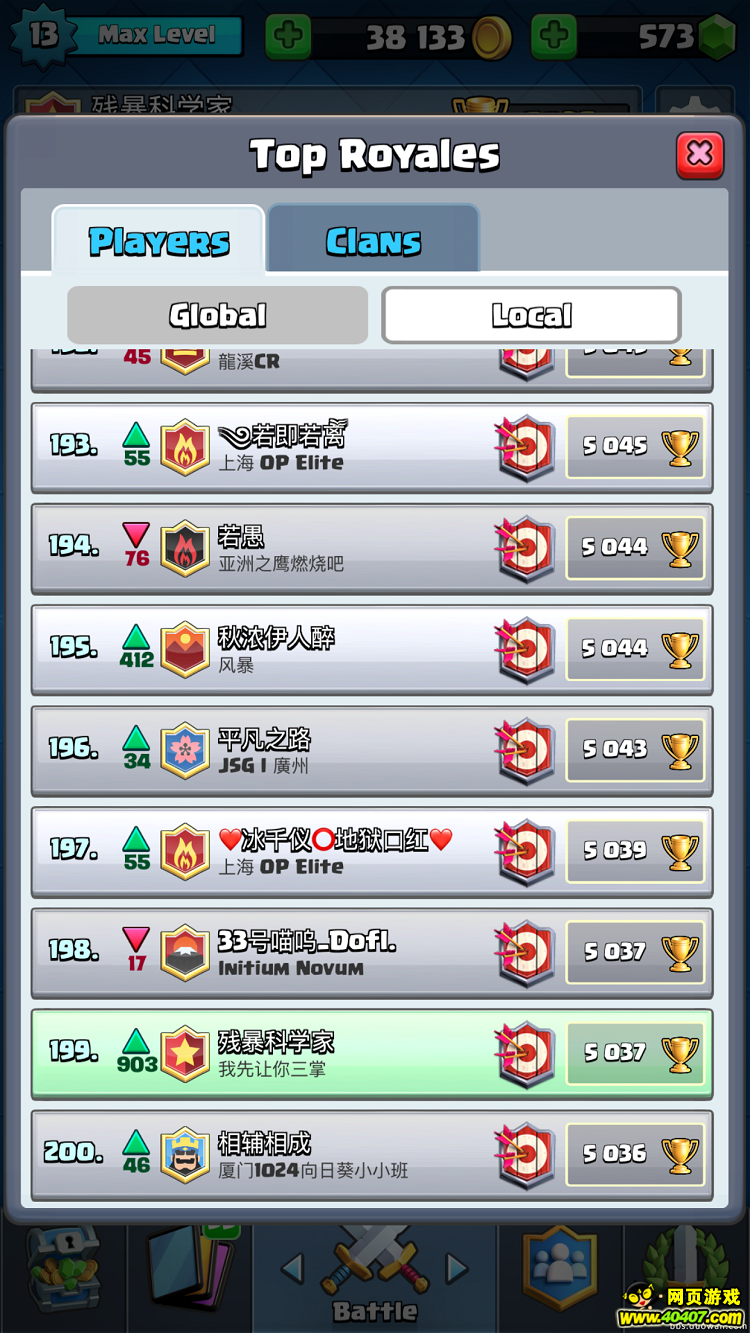This screenshot has width=750, height=1333.
Task: Show the Global leaderboard
Action: pos(218,315)
